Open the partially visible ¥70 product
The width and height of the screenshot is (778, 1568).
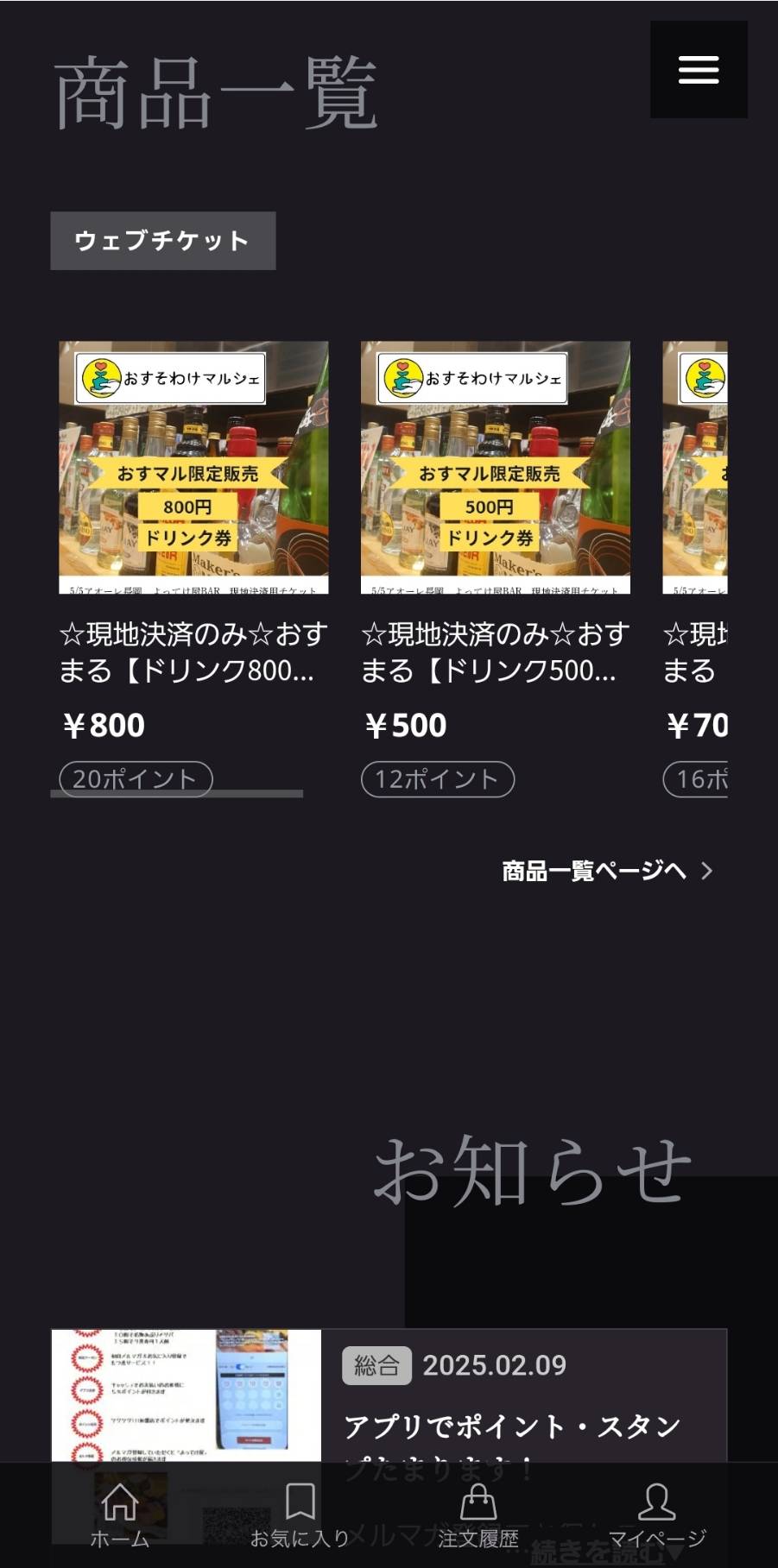coord(695,468)
